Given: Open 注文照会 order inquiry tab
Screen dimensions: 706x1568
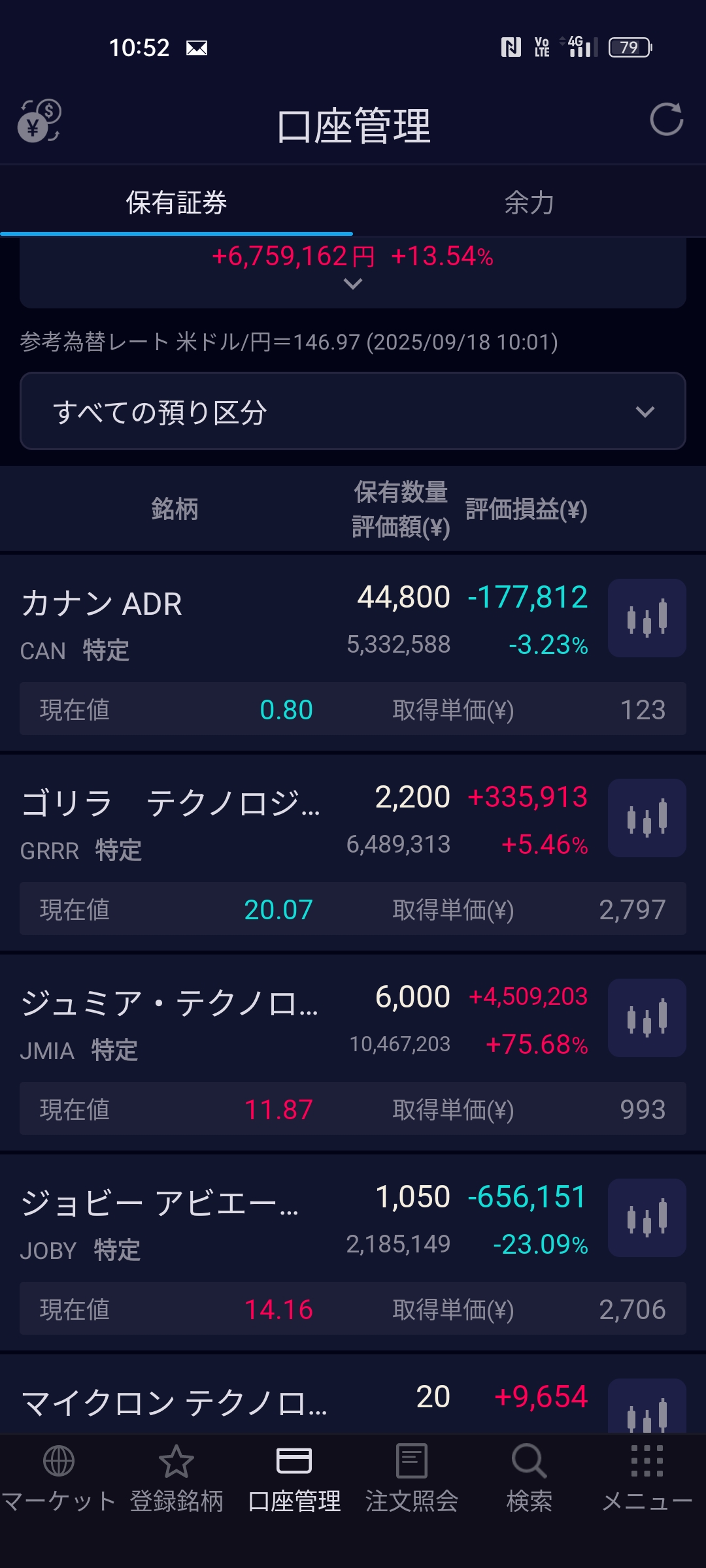Looking at the screenshot, I should pyautogui.click(x=412, y=1478).
